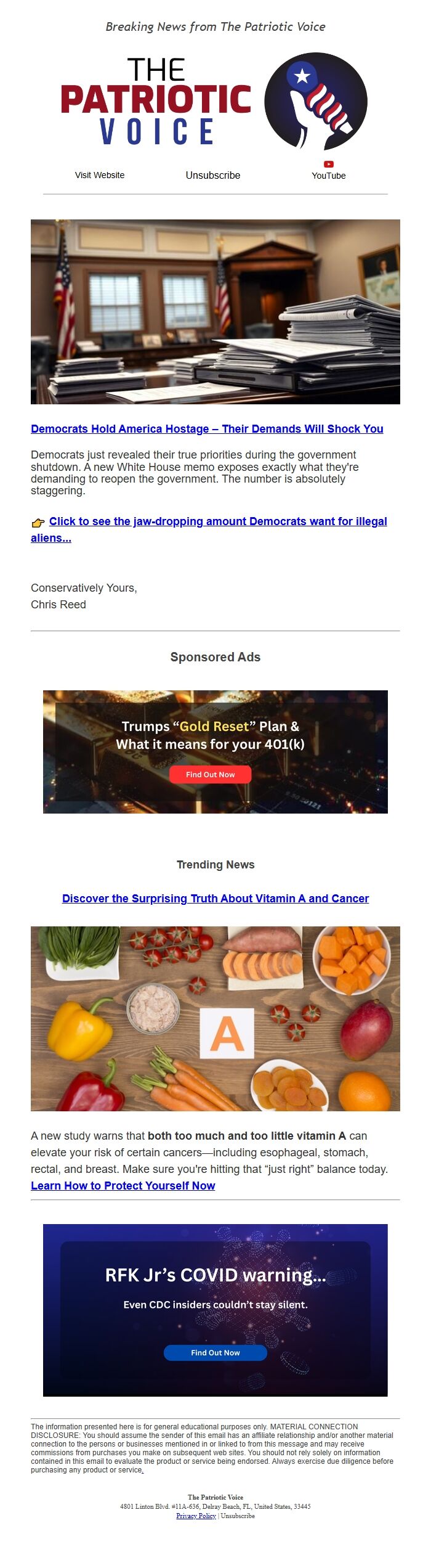Image resolution: width=431 pixels, height=1568 pixels.
Task: Open the 'Democrats Hold America Hostage' headline
Action: [x=207, y=428]
